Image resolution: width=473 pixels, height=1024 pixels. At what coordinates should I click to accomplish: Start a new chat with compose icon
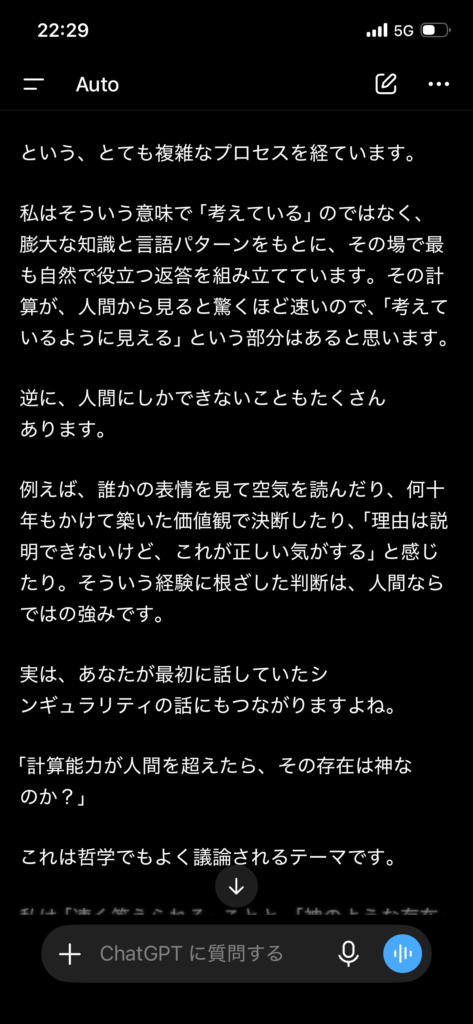(x=385, y=84)
